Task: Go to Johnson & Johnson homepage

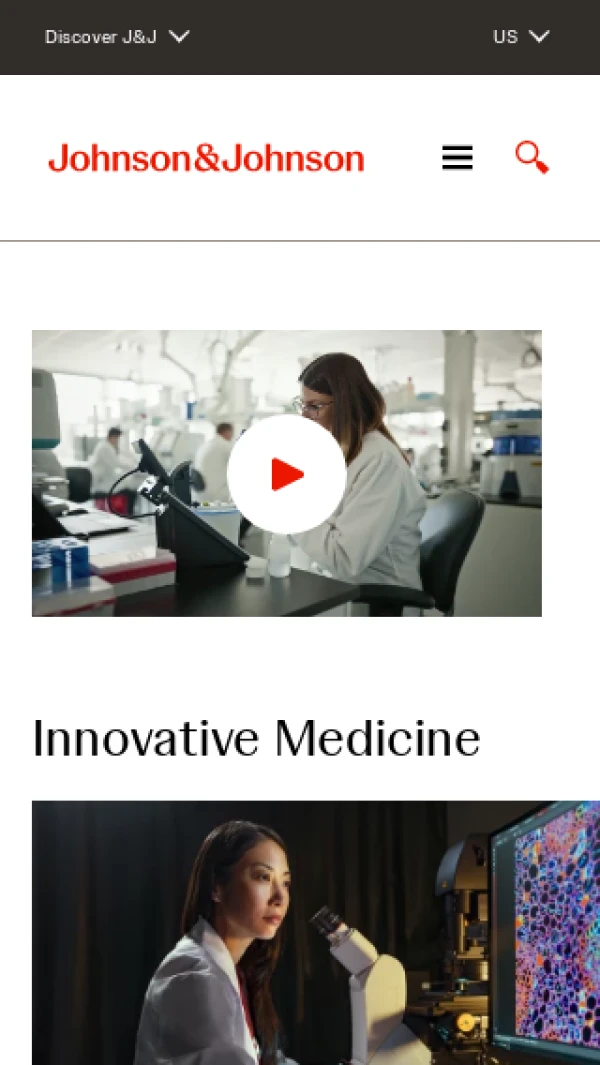Action: point(206,158)
